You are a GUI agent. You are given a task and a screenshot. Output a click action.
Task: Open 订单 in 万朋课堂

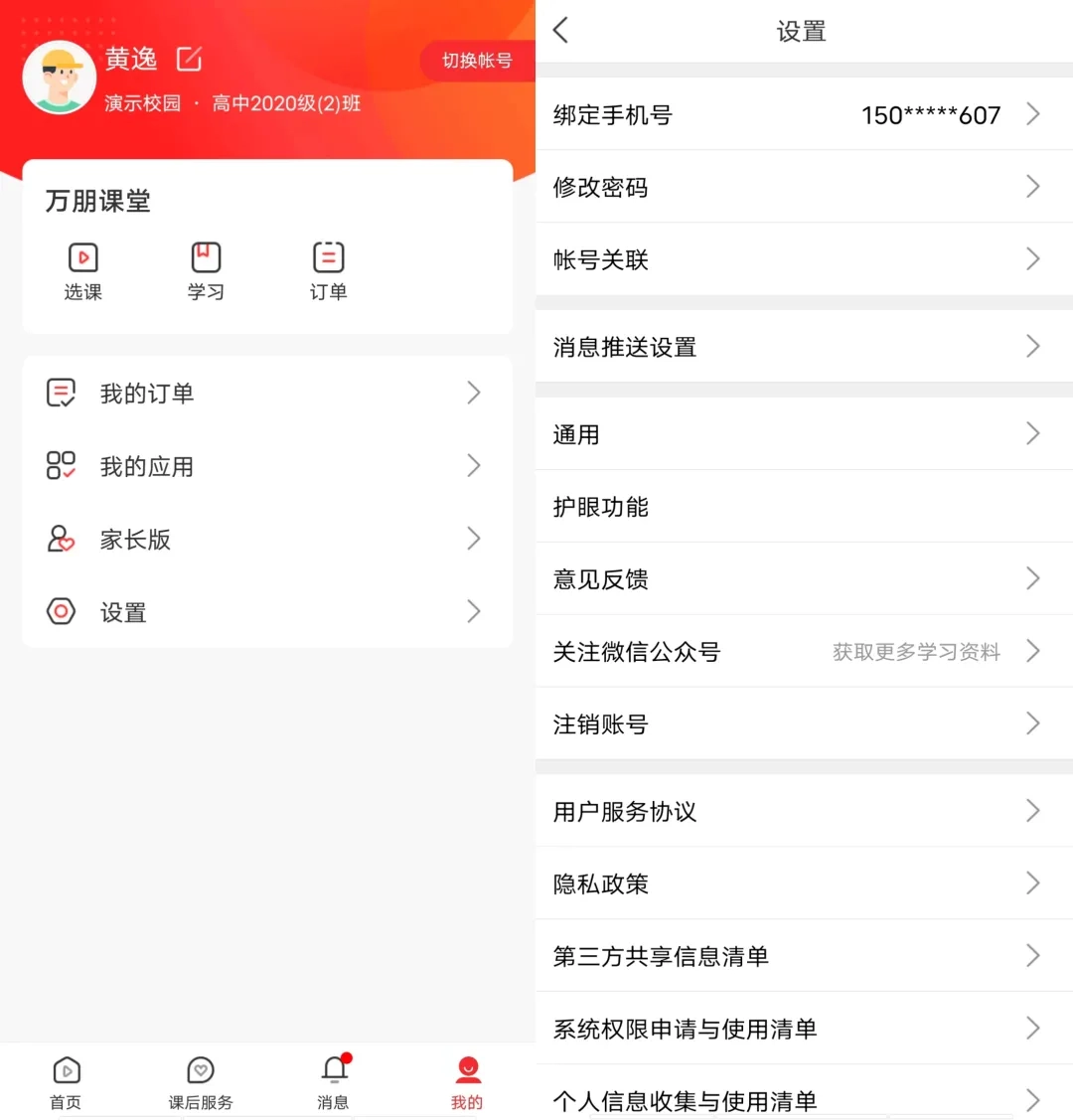tap(328, 270)
